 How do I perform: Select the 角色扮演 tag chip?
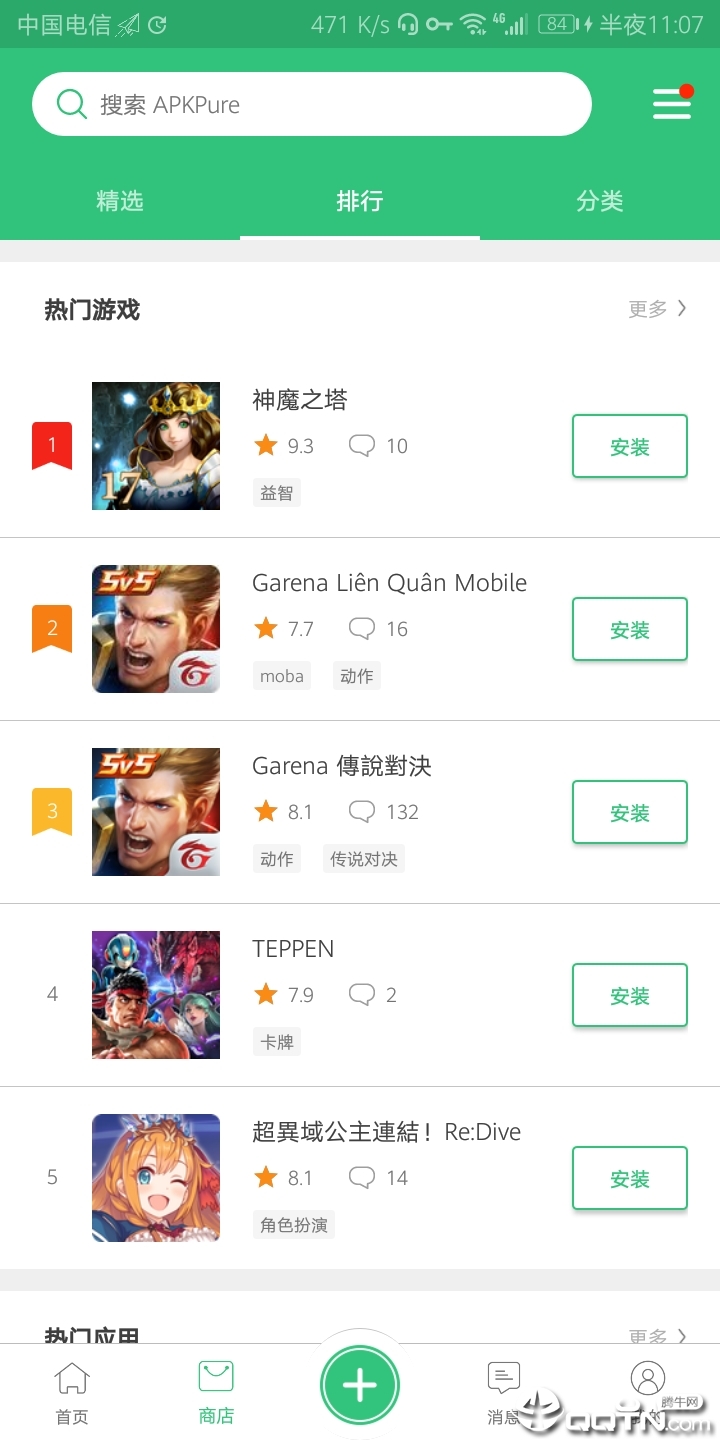pyautogui.click(x=293, y=1225)
